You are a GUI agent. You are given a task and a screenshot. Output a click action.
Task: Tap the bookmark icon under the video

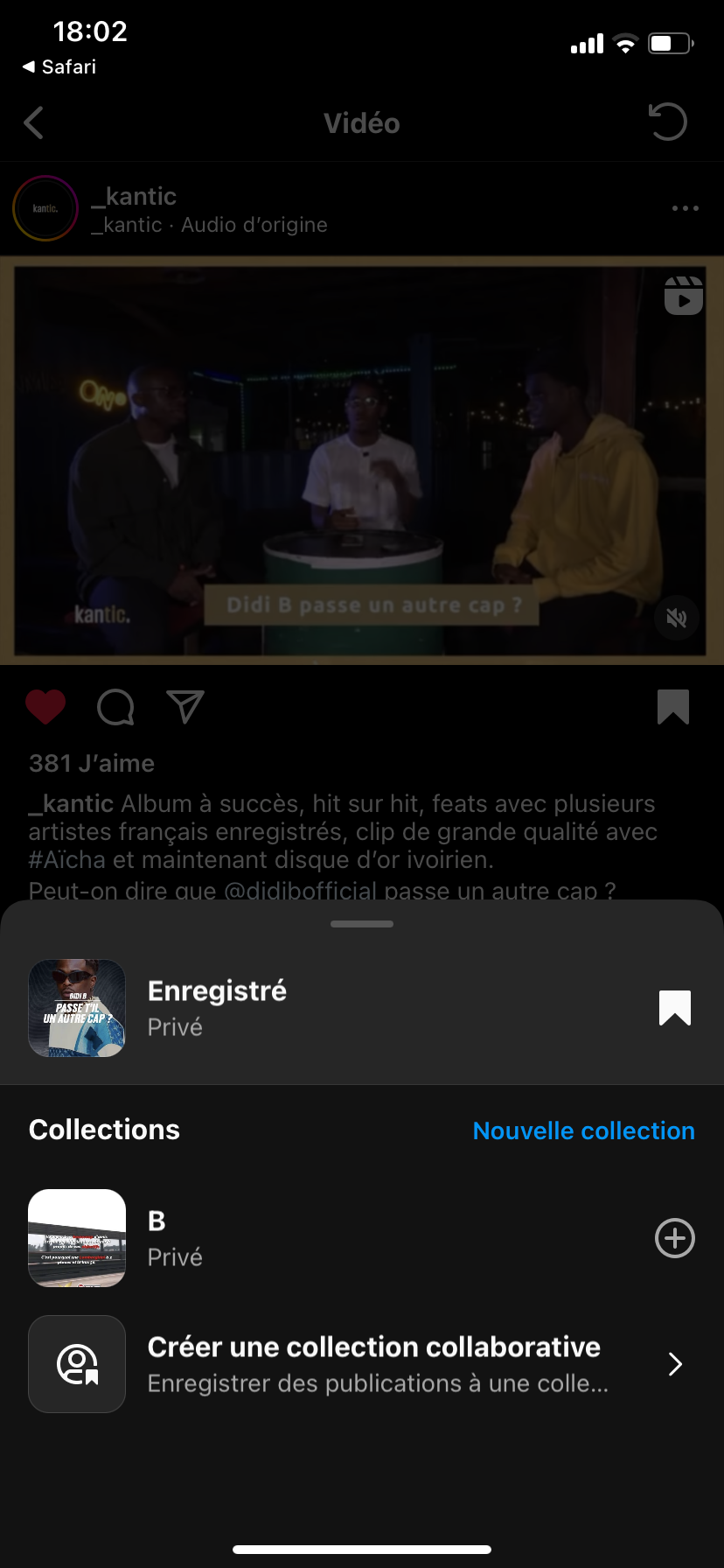point(672,707)
